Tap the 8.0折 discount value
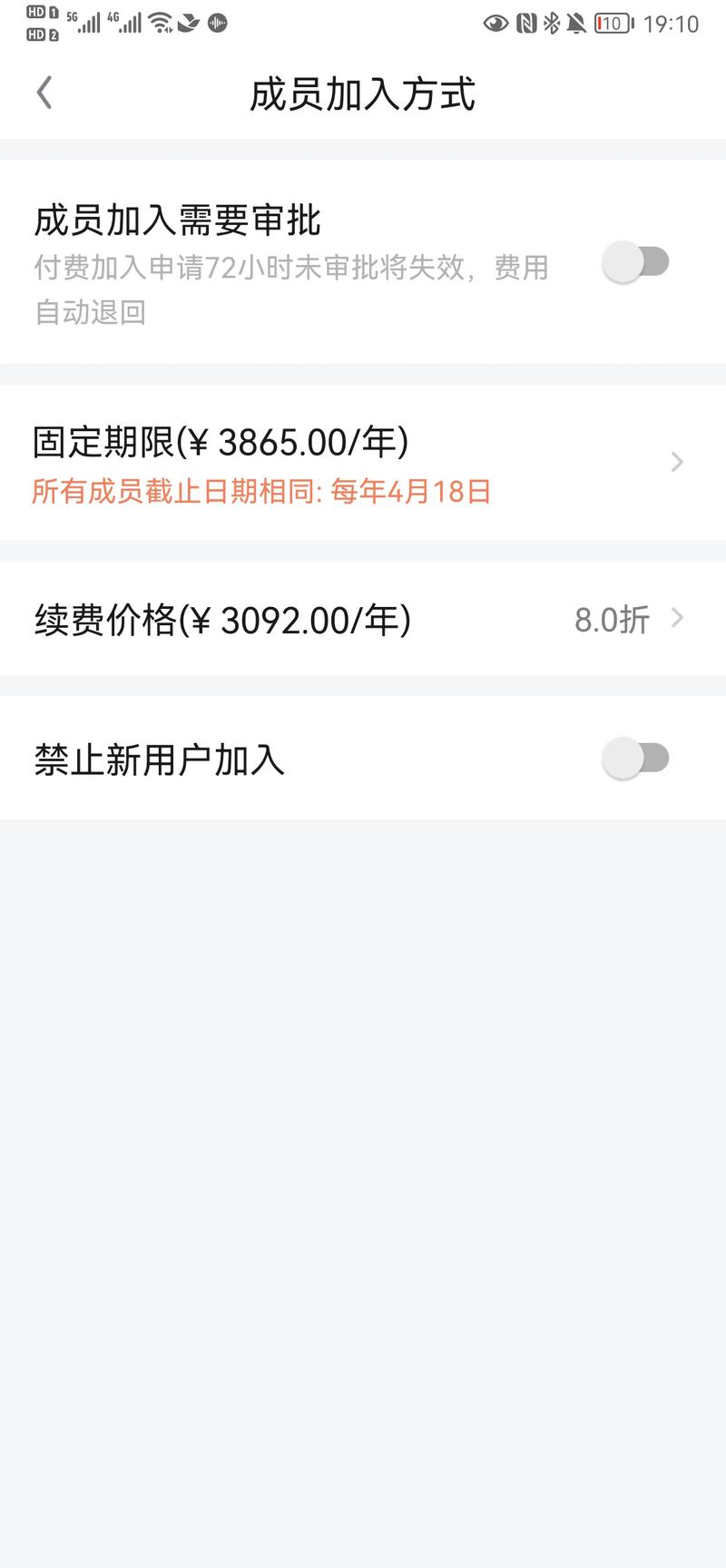The width and height of the screenshot is (726, 1568). [613, 620]
